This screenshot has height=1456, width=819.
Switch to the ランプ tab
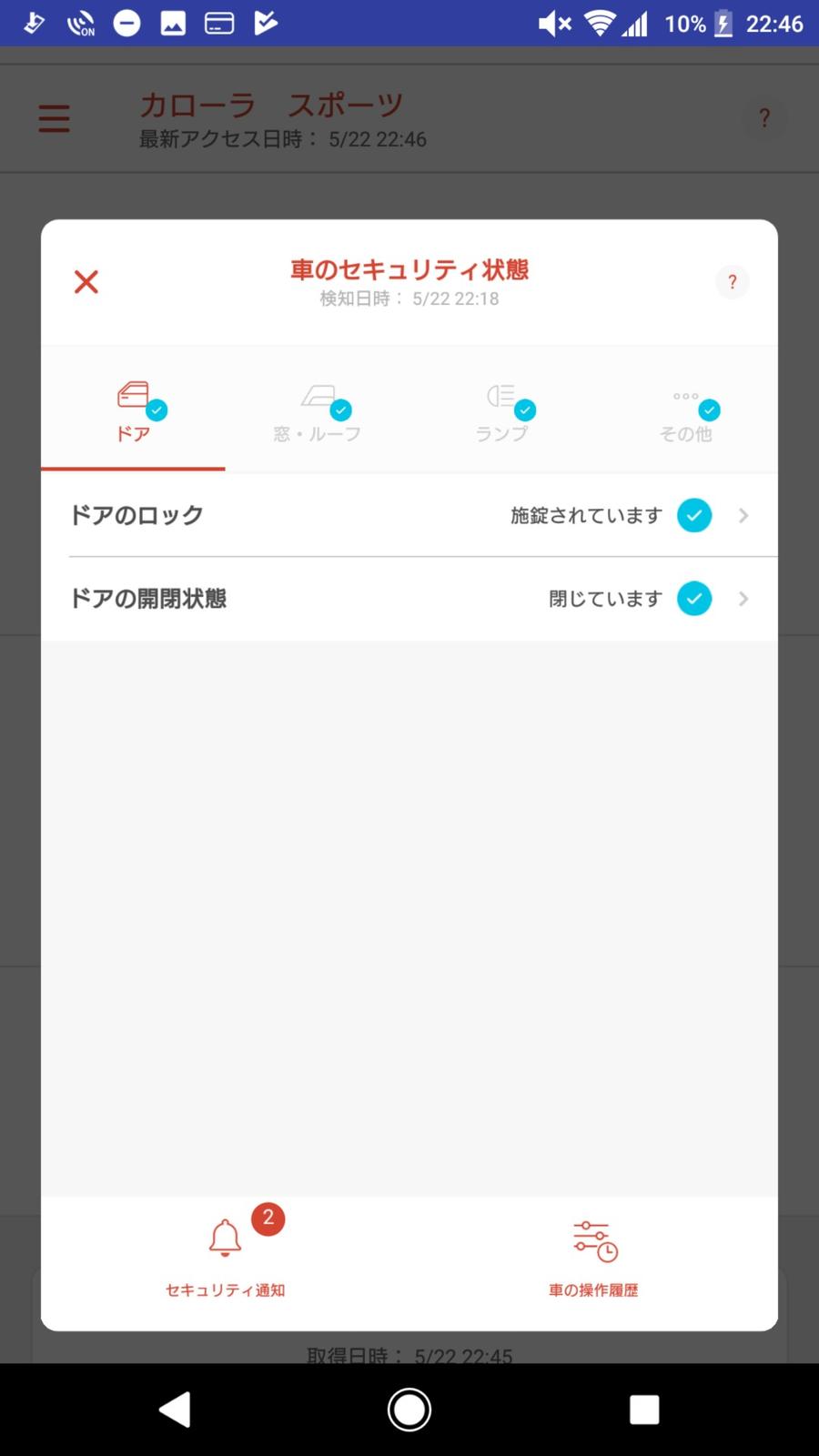pos(501,412)
